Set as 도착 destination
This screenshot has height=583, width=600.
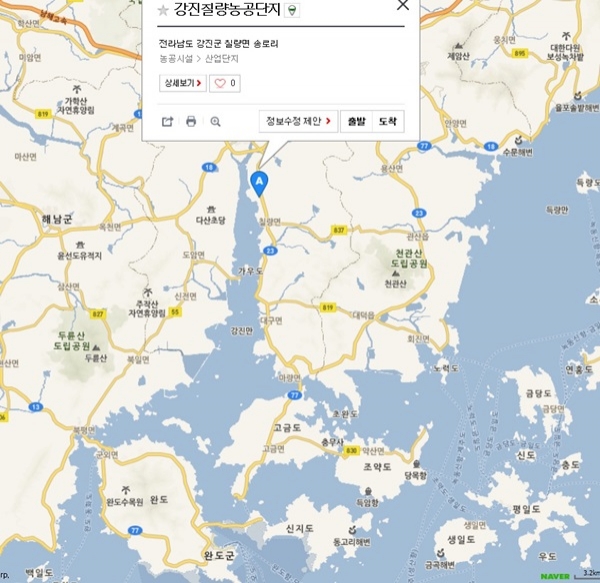(x=387, y=121)
